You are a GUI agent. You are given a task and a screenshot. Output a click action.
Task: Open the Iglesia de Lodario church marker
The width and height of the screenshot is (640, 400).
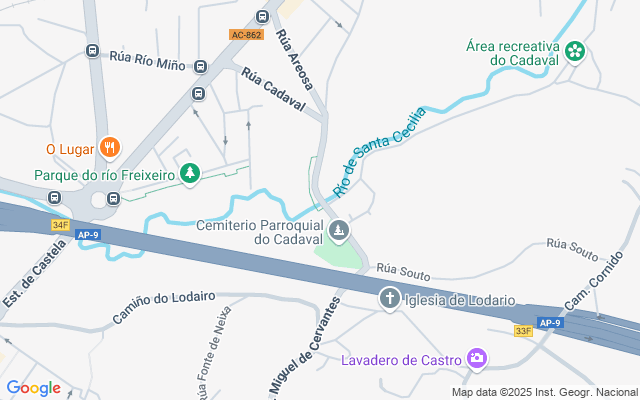click(x=390, y=299)
